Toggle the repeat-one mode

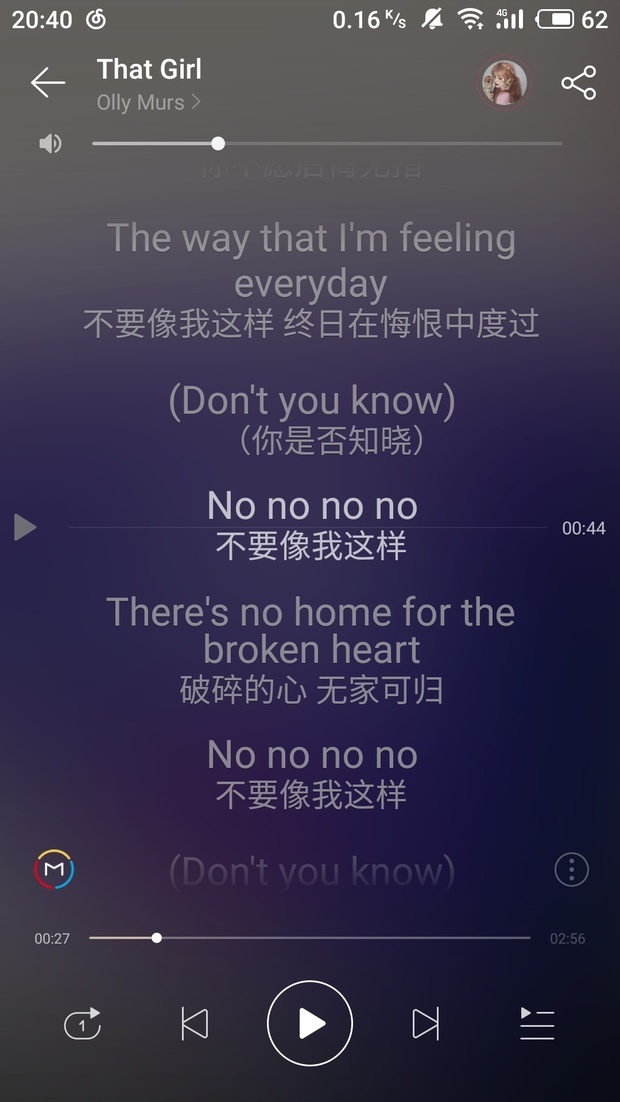click(82, 1024)
